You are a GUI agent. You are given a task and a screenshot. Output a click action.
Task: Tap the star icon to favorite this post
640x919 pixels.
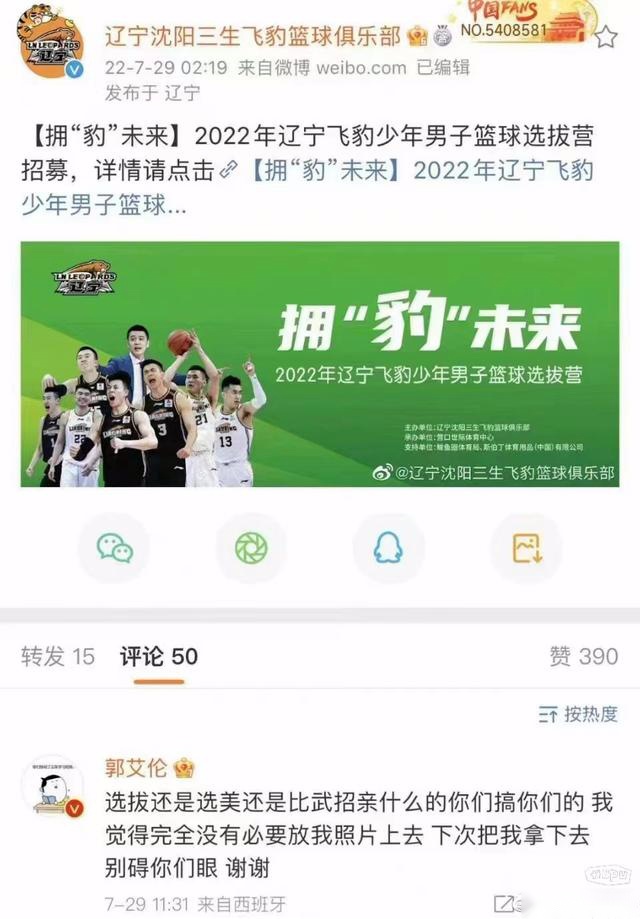(x=606, y=39)
